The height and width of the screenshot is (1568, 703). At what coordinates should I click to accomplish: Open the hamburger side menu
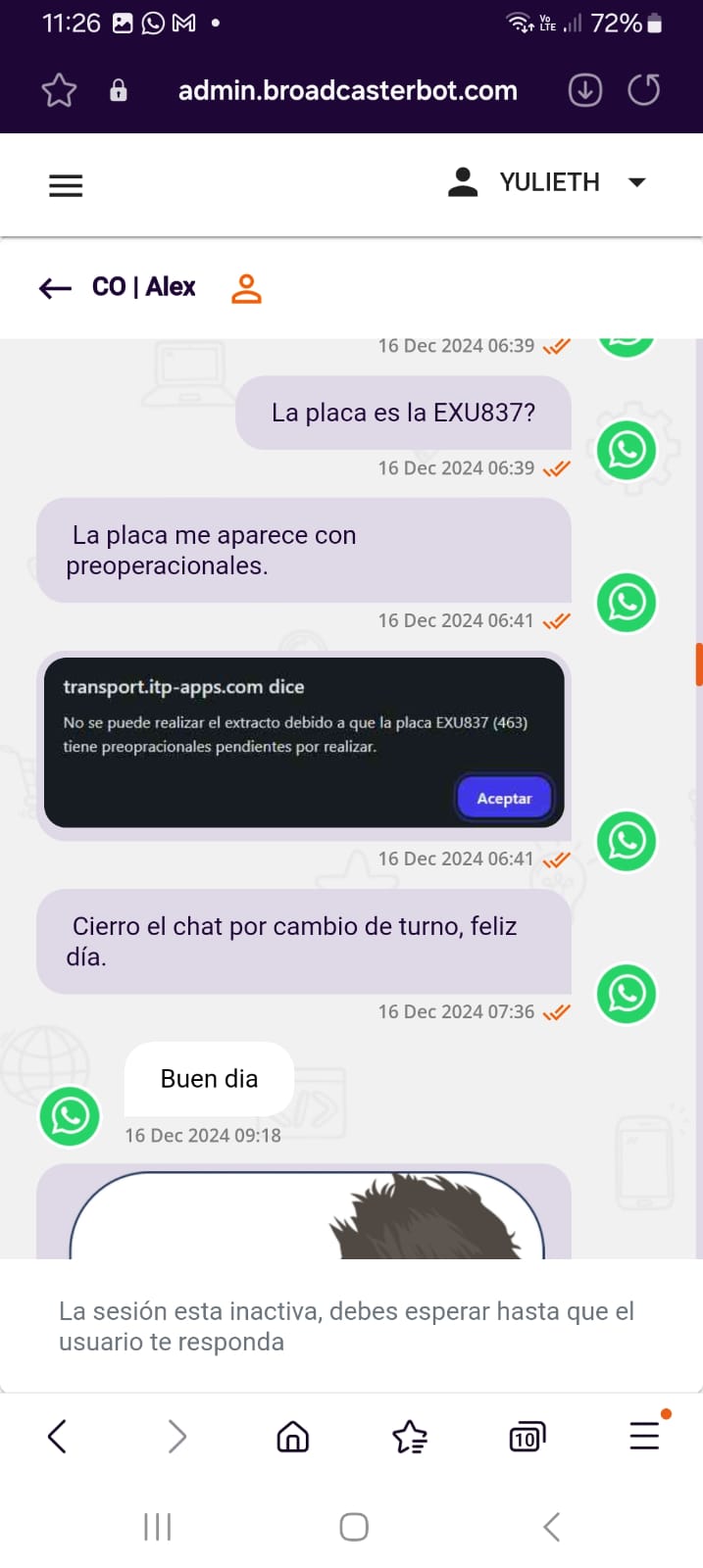point(66,185)
